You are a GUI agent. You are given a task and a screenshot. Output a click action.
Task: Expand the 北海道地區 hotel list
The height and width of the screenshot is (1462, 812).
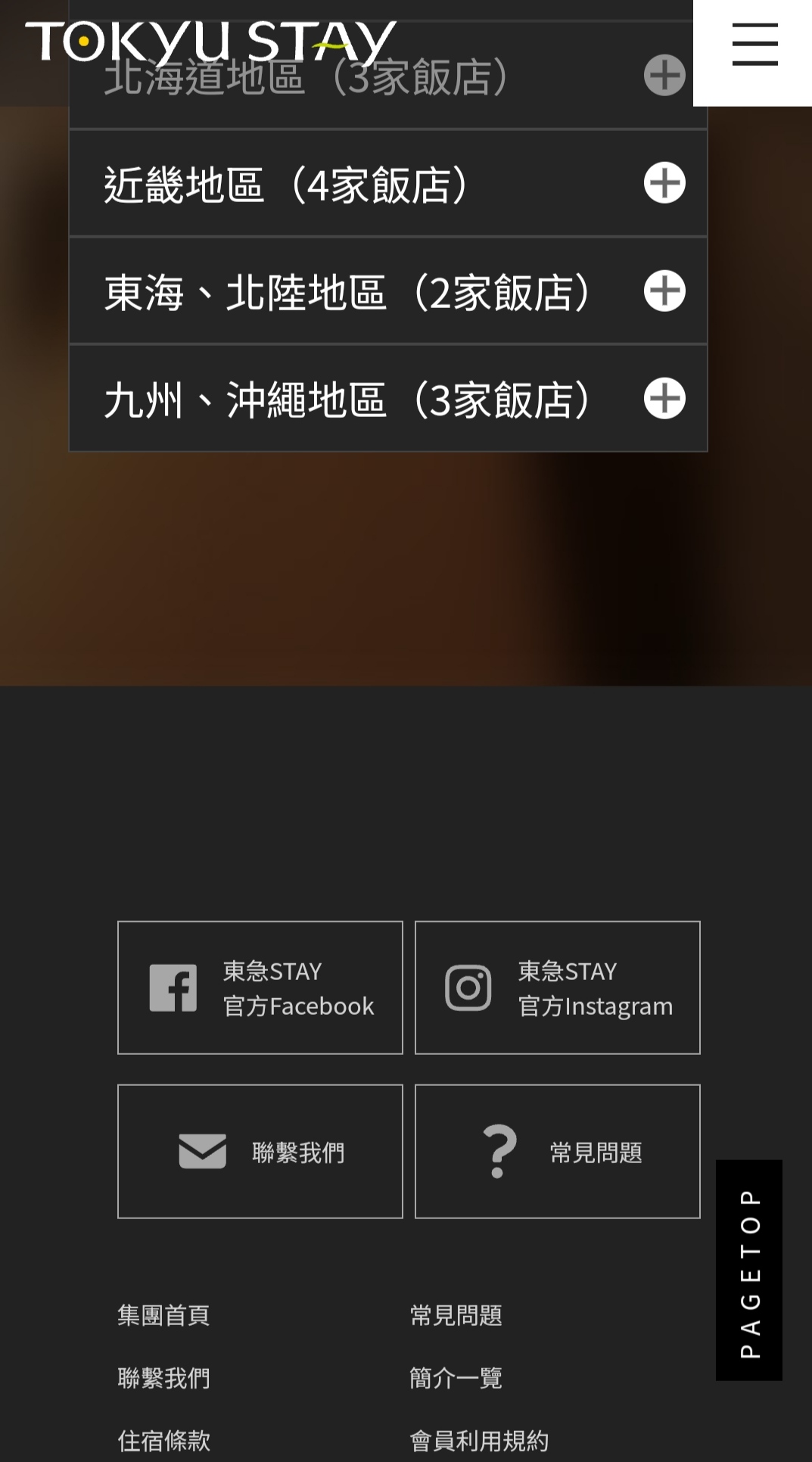[664, 76]
